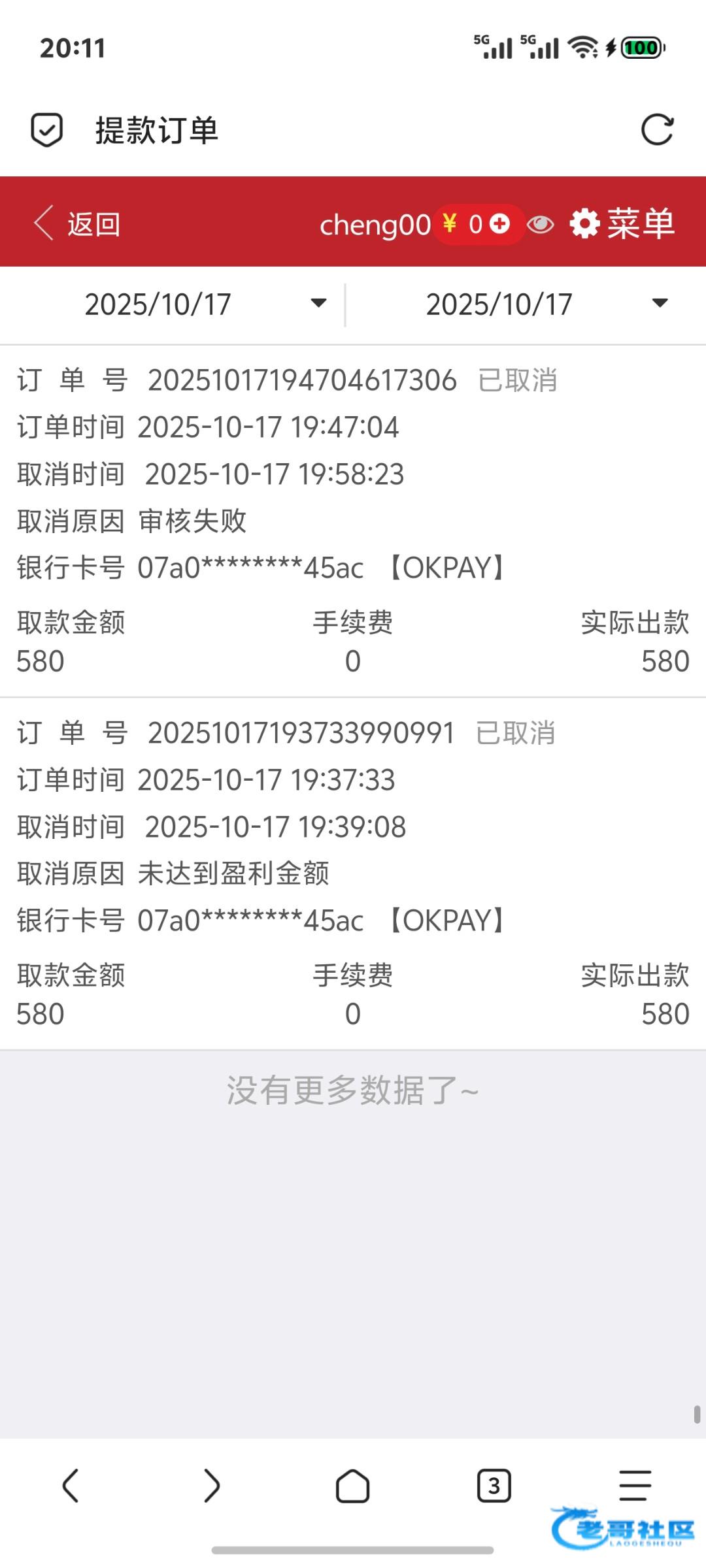Go back using the 返回 button

click(x=77, y=223)
